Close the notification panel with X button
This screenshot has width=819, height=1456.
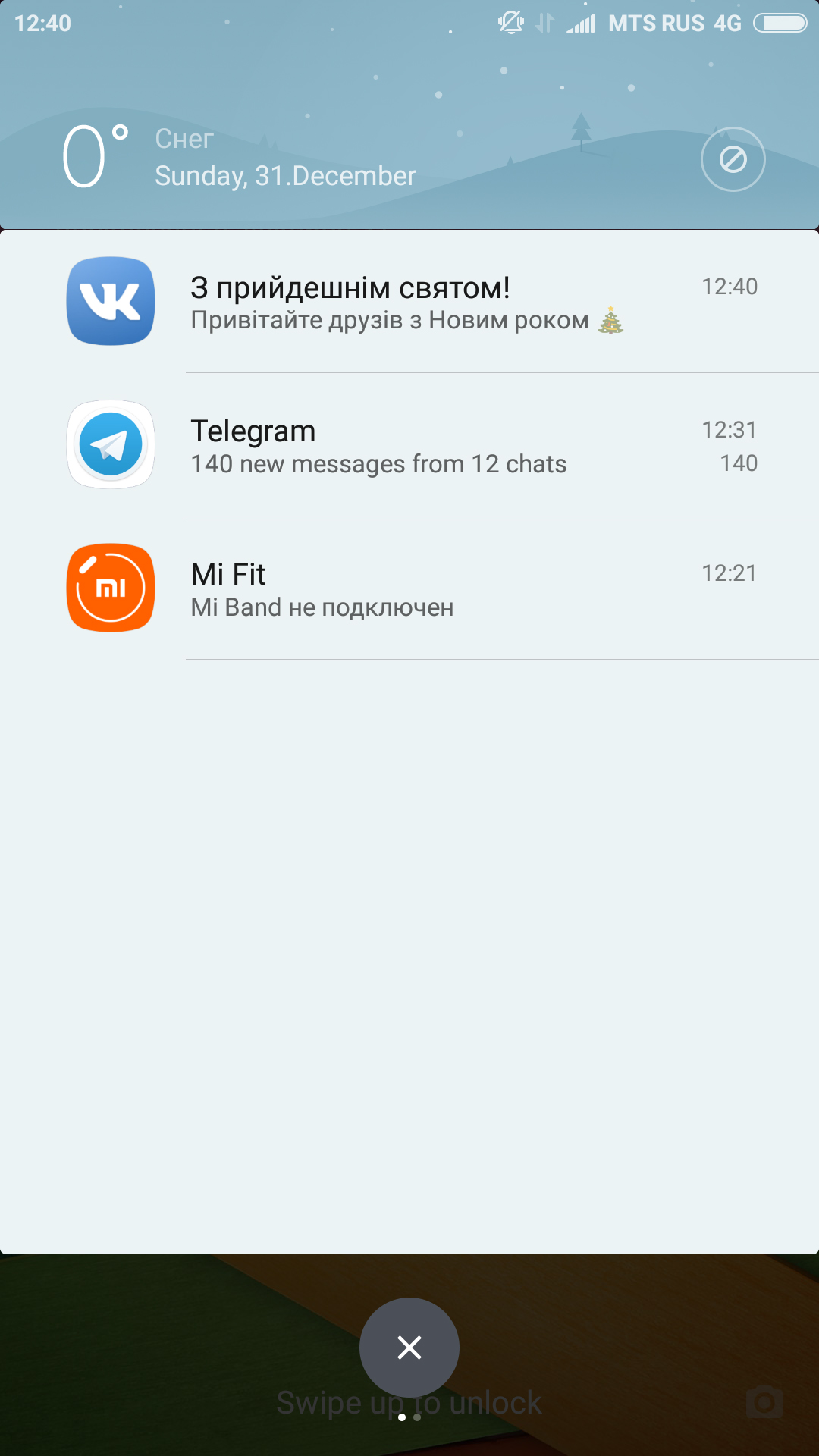pos(409,1348)
